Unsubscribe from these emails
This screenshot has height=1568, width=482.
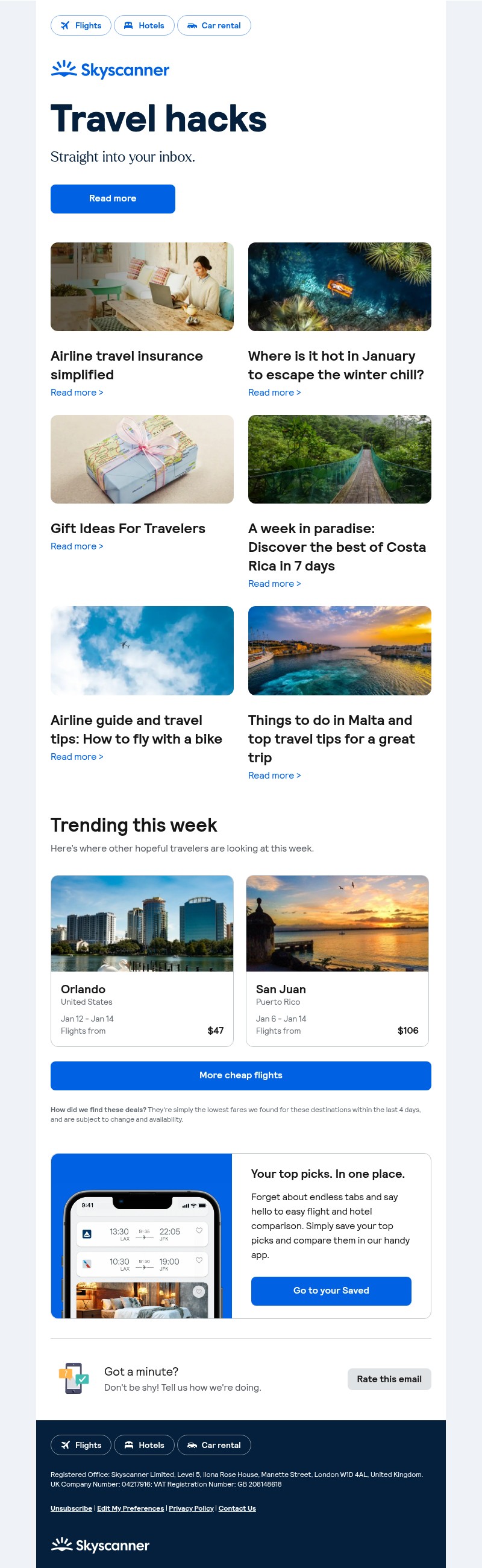(71, 1508)
